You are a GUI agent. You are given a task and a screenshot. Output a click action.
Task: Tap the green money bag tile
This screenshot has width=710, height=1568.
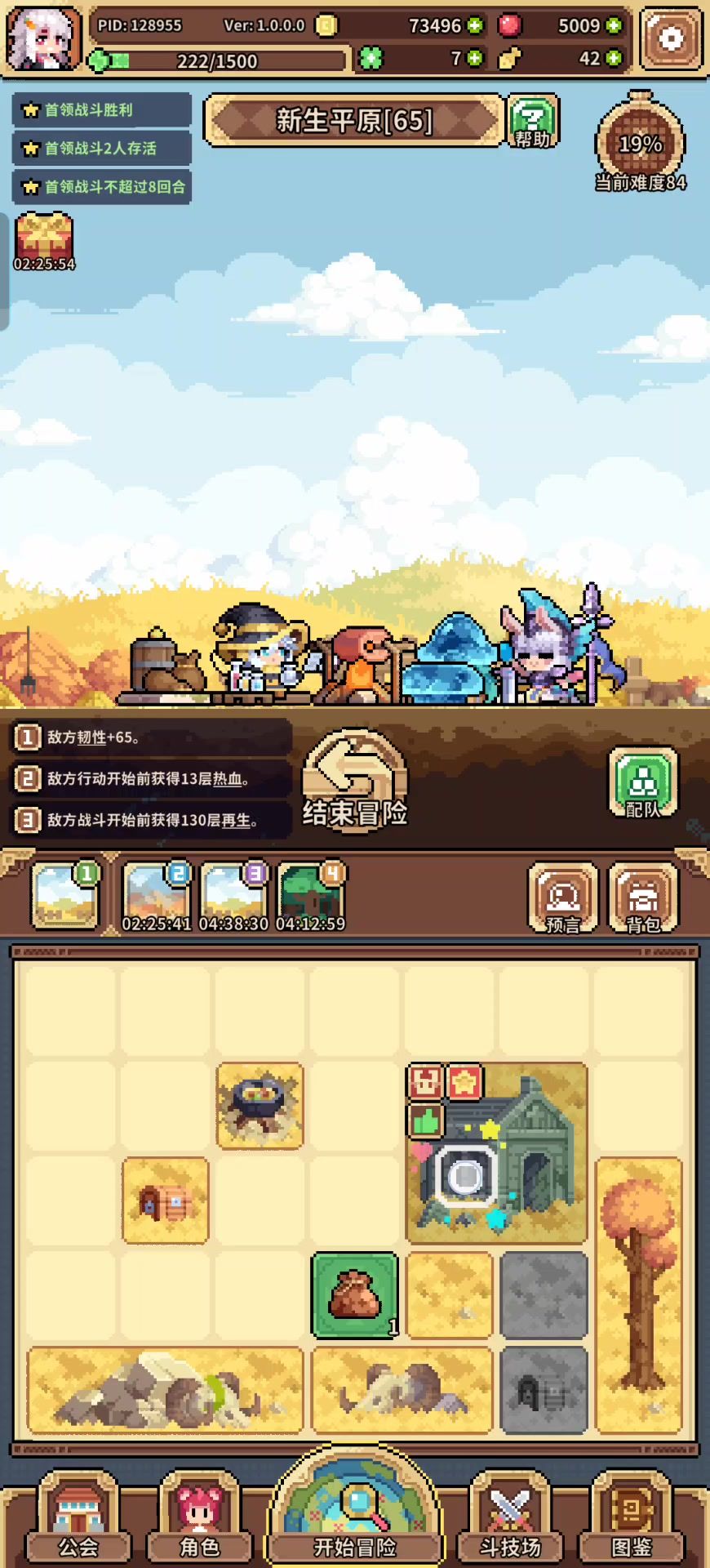click(x=355, y=1295)
